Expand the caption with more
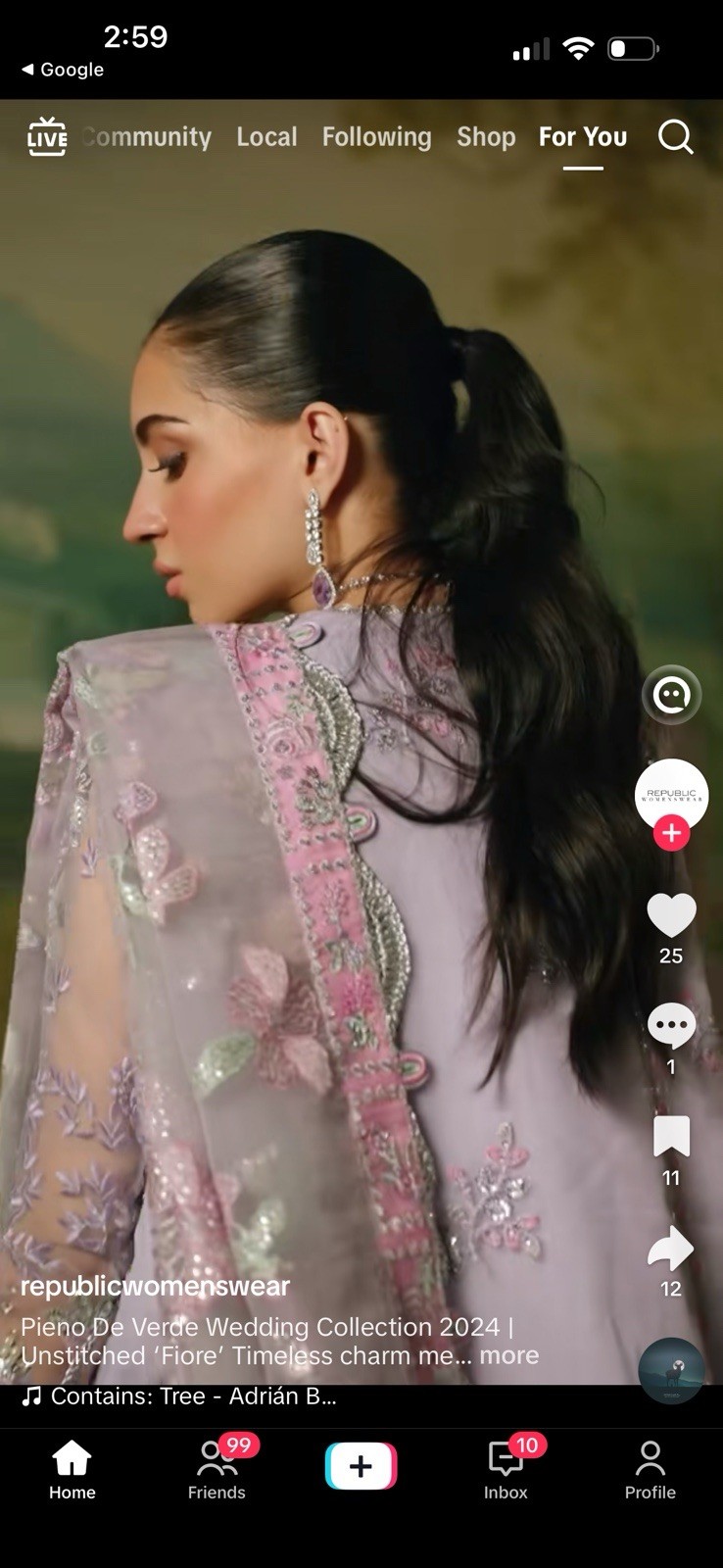Screen dimensions: 723x1568 point(509,1355)
